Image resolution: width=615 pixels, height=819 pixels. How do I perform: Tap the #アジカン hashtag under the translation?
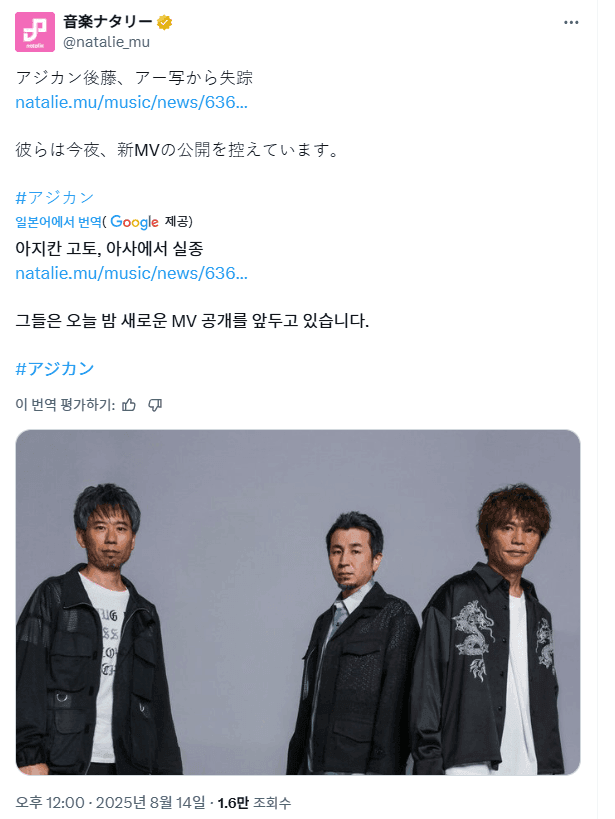(x=55, y=368)
